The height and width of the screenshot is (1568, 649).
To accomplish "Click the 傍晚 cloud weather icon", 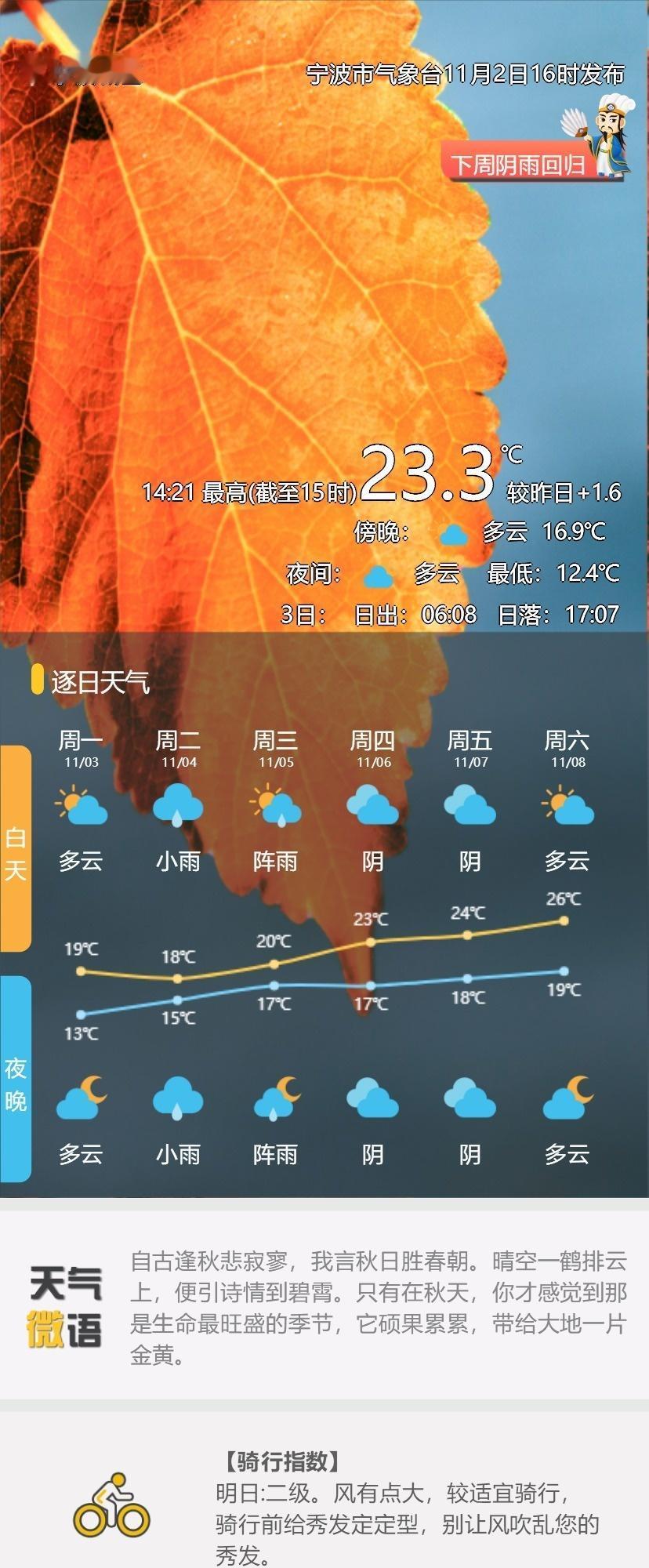I will (453, 532).
